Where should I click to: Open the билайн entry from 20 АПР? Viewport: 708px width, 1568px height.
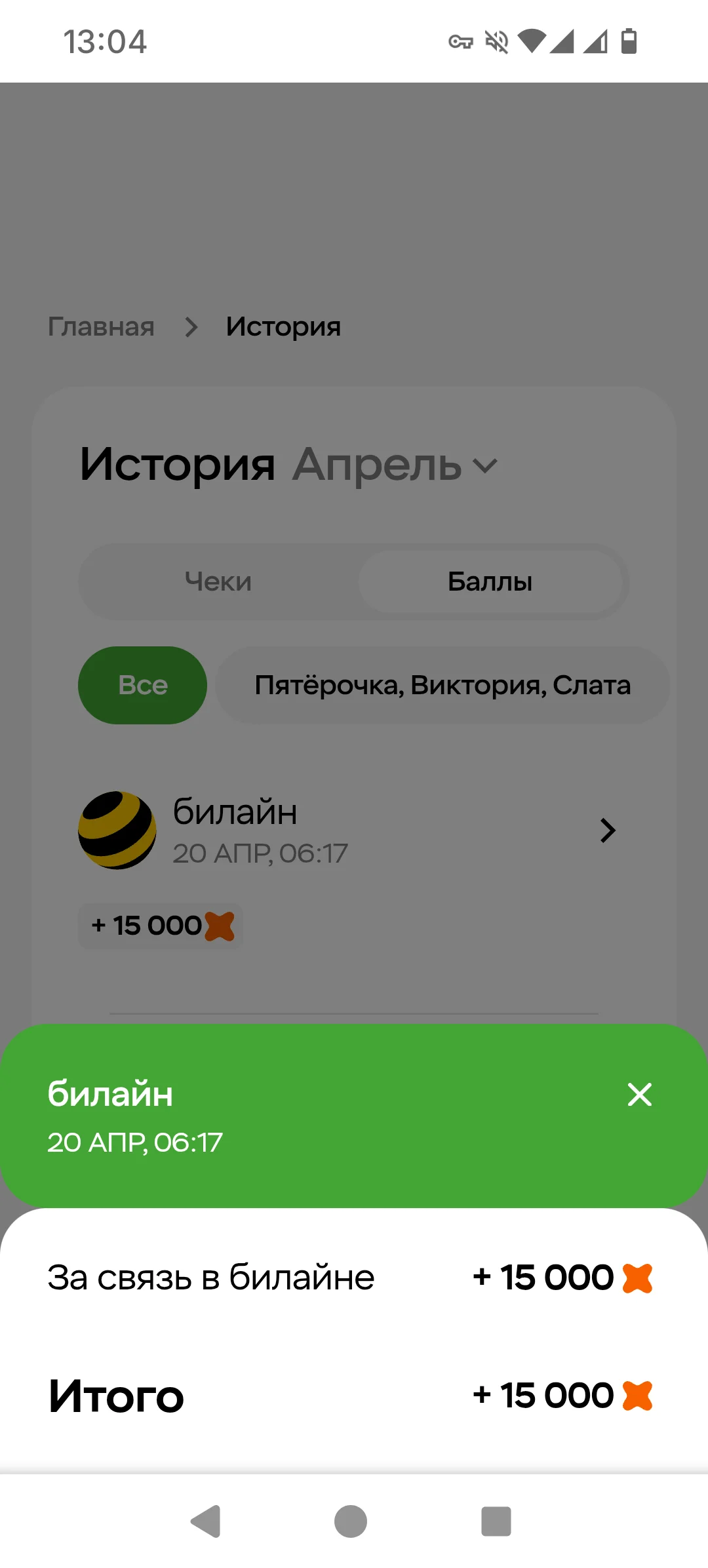point(347,830)
